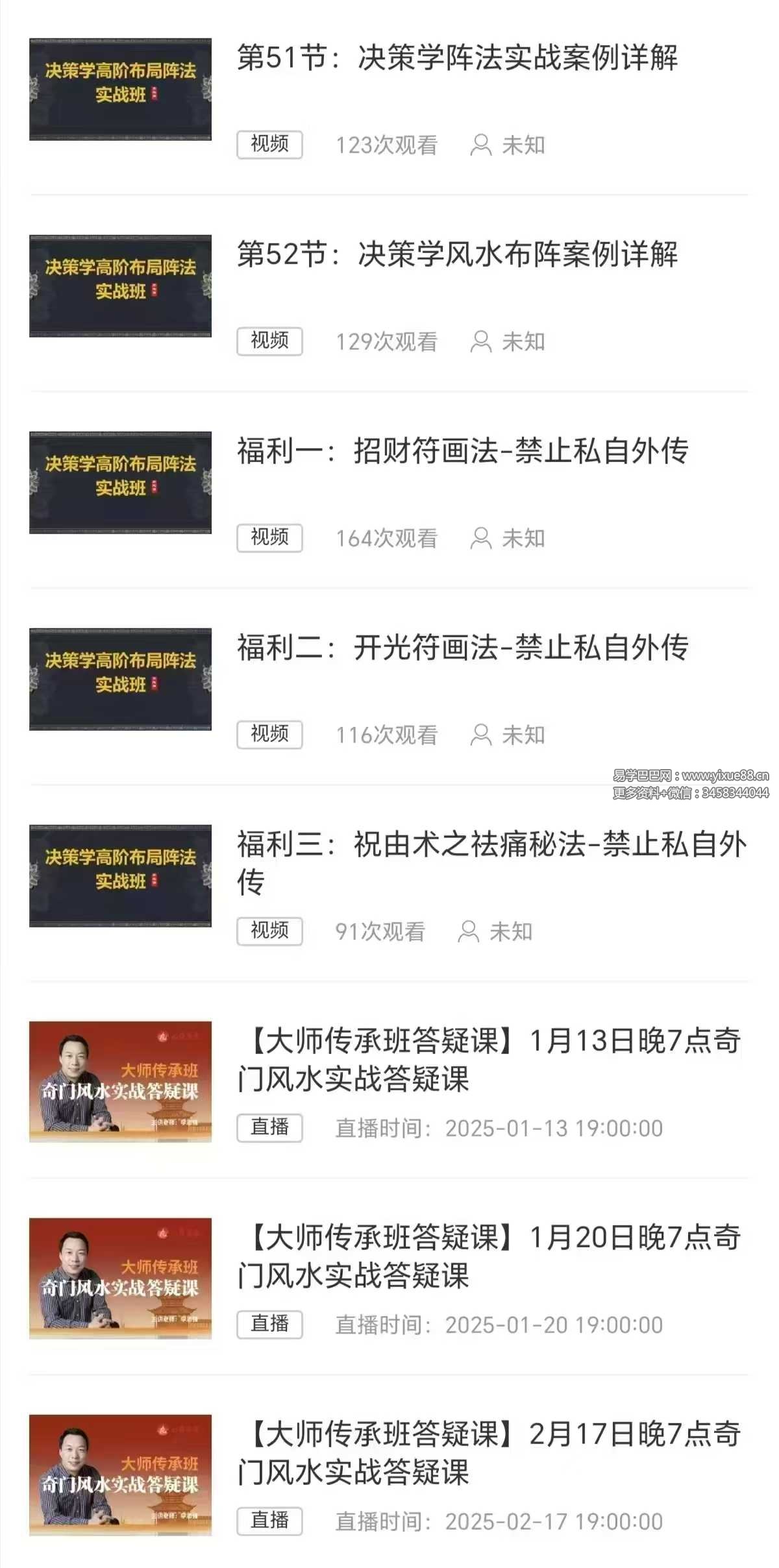Screen dimensions: 779x1568
Task: Open lesson 第51节 决策学阵法实战案例详解
Action: coord(457,58)
